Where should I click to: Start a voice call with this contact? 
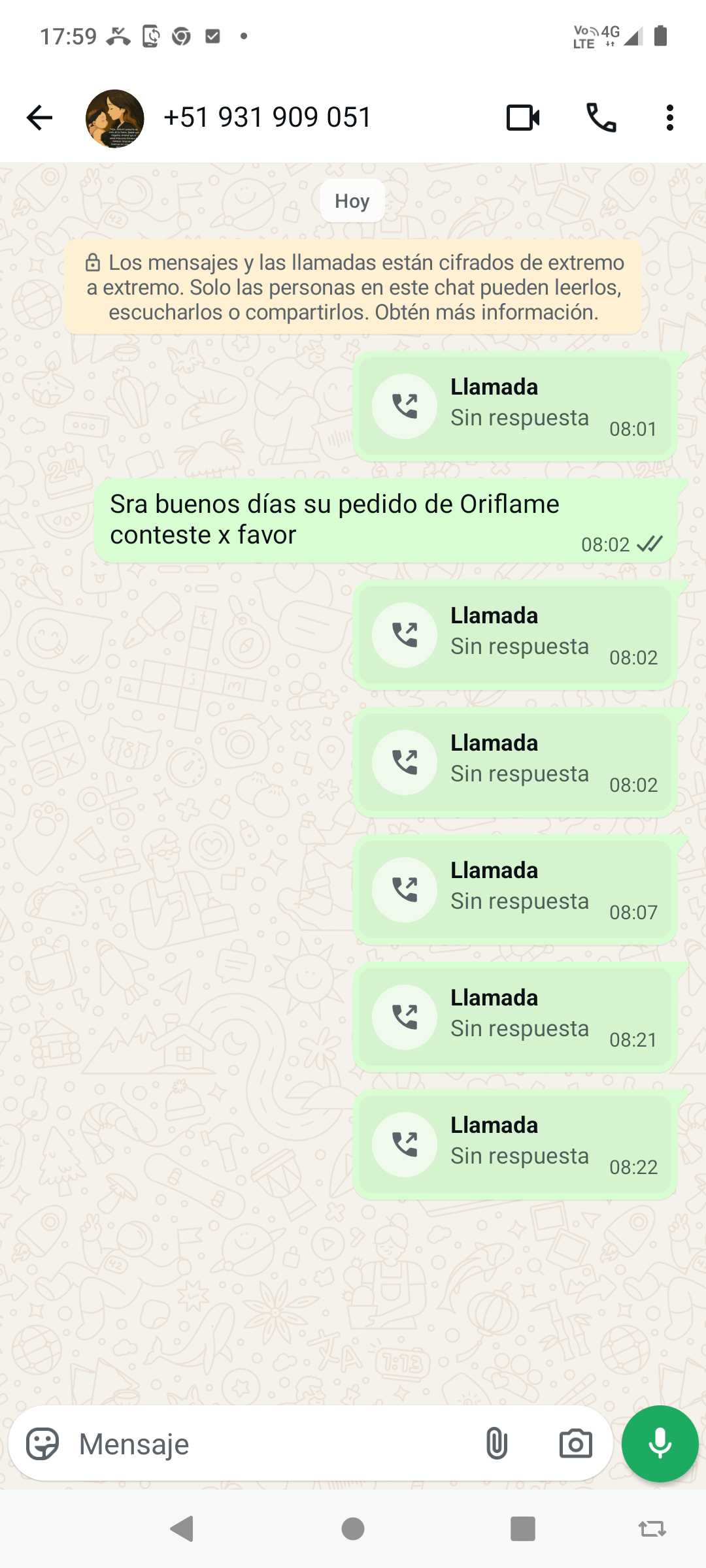click(x=601, y=118)
